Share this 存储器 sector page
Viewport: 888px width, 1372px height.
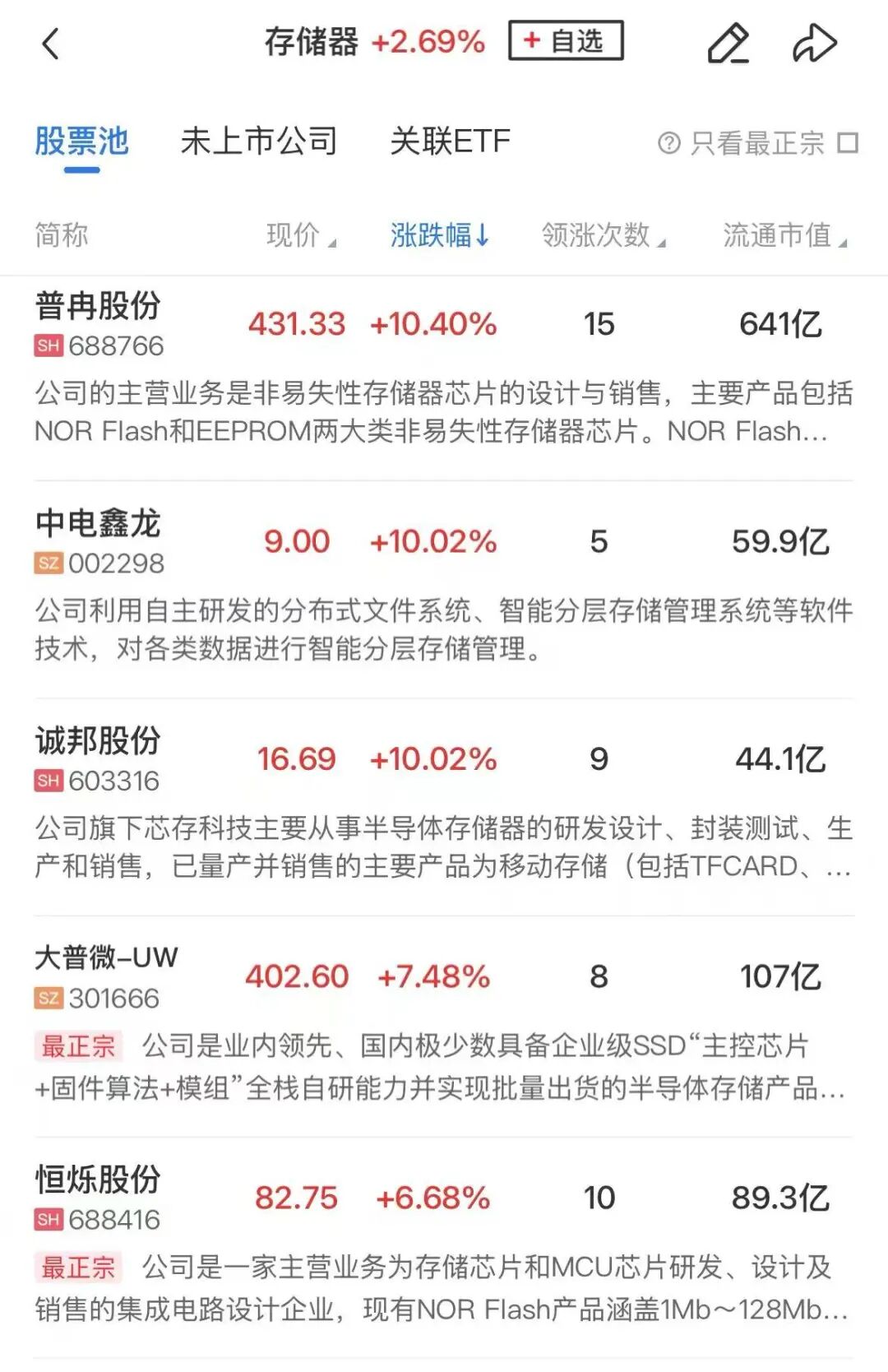814,43
